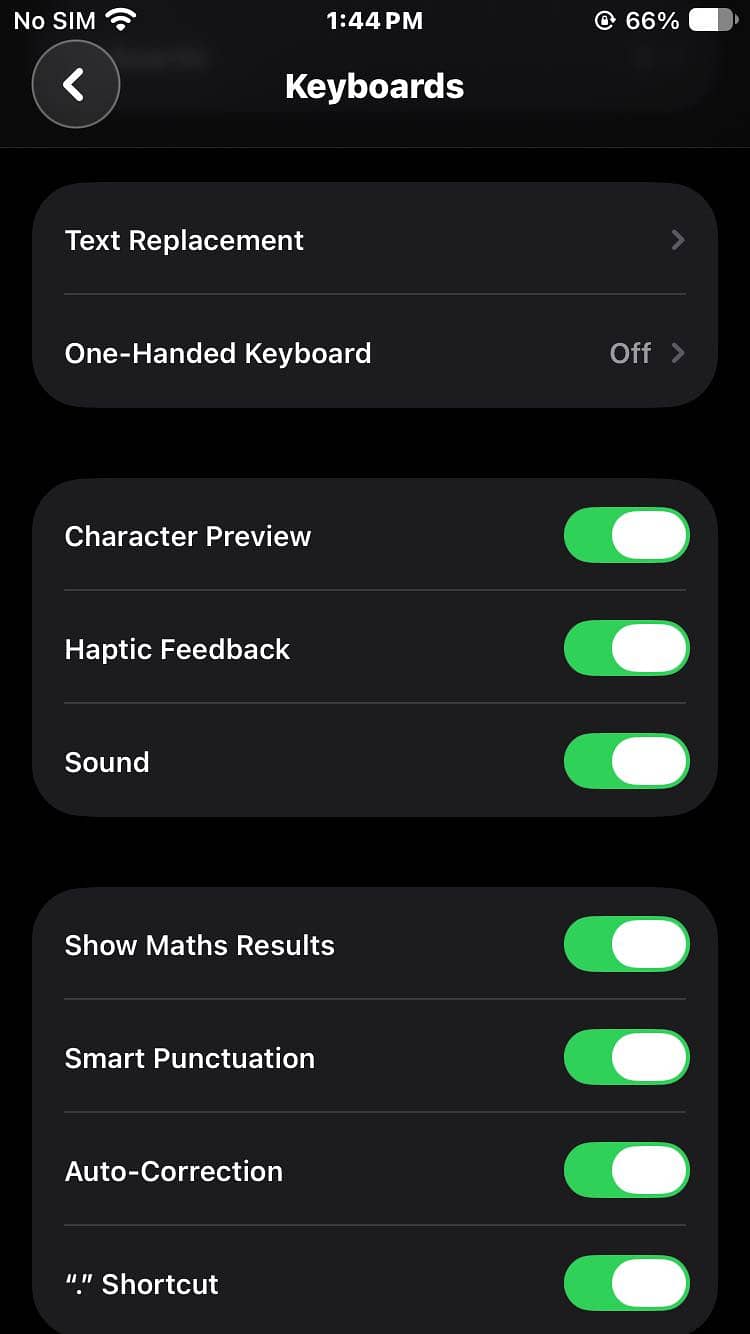Turn off Character Preview

click(x=627, y=536)
